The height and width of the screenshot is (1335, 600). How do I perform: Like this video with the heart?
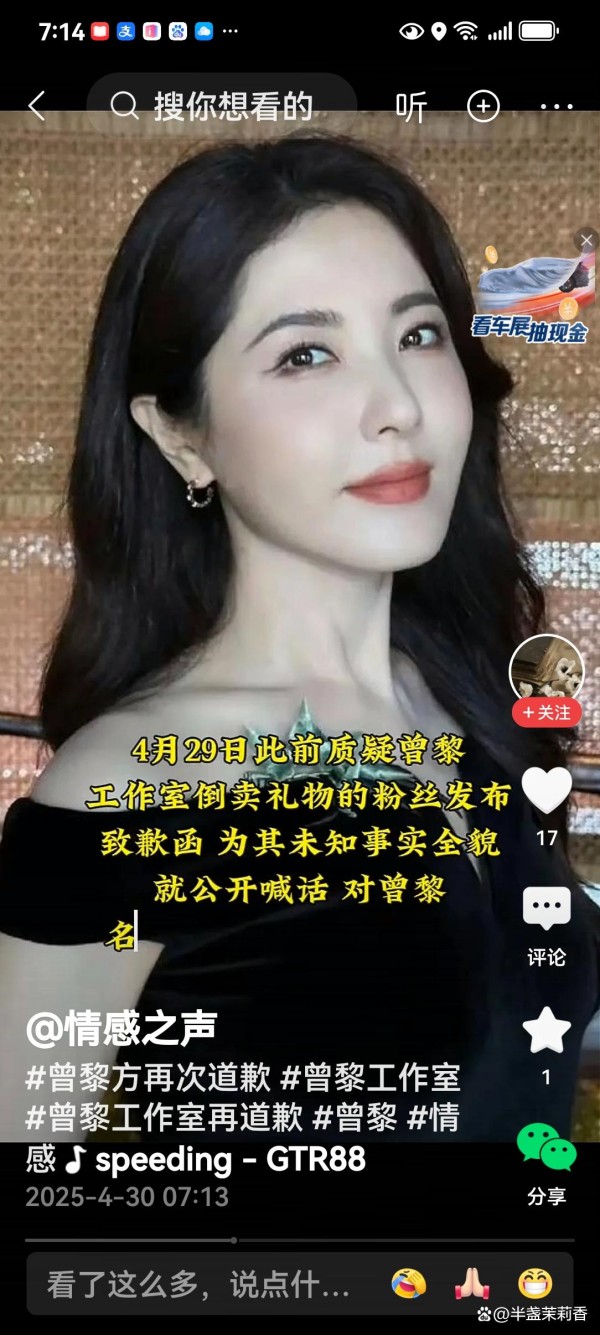(x=547, y=790)
